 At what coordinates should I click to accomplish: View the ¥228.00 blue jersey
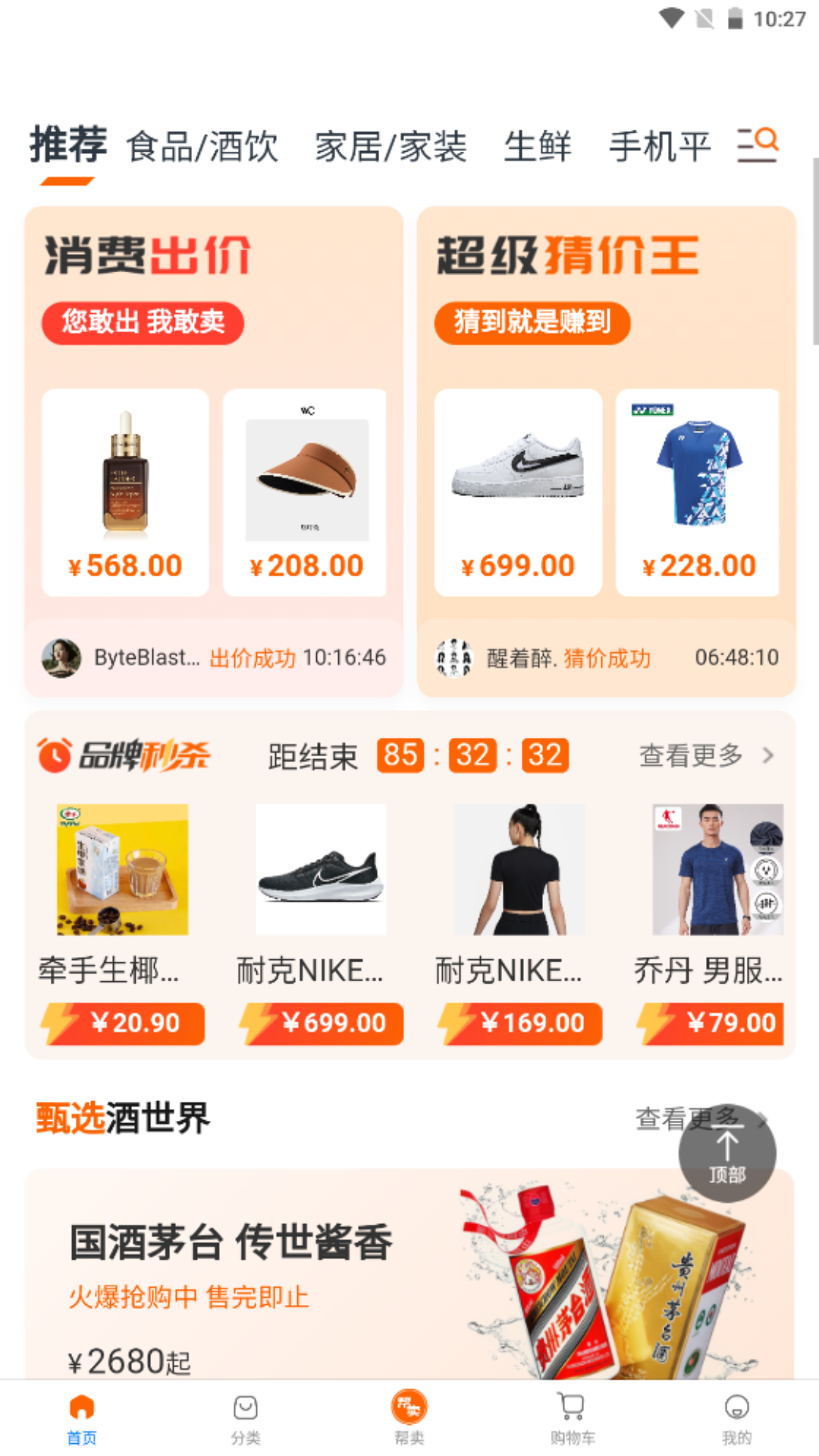tap(698, 491)
